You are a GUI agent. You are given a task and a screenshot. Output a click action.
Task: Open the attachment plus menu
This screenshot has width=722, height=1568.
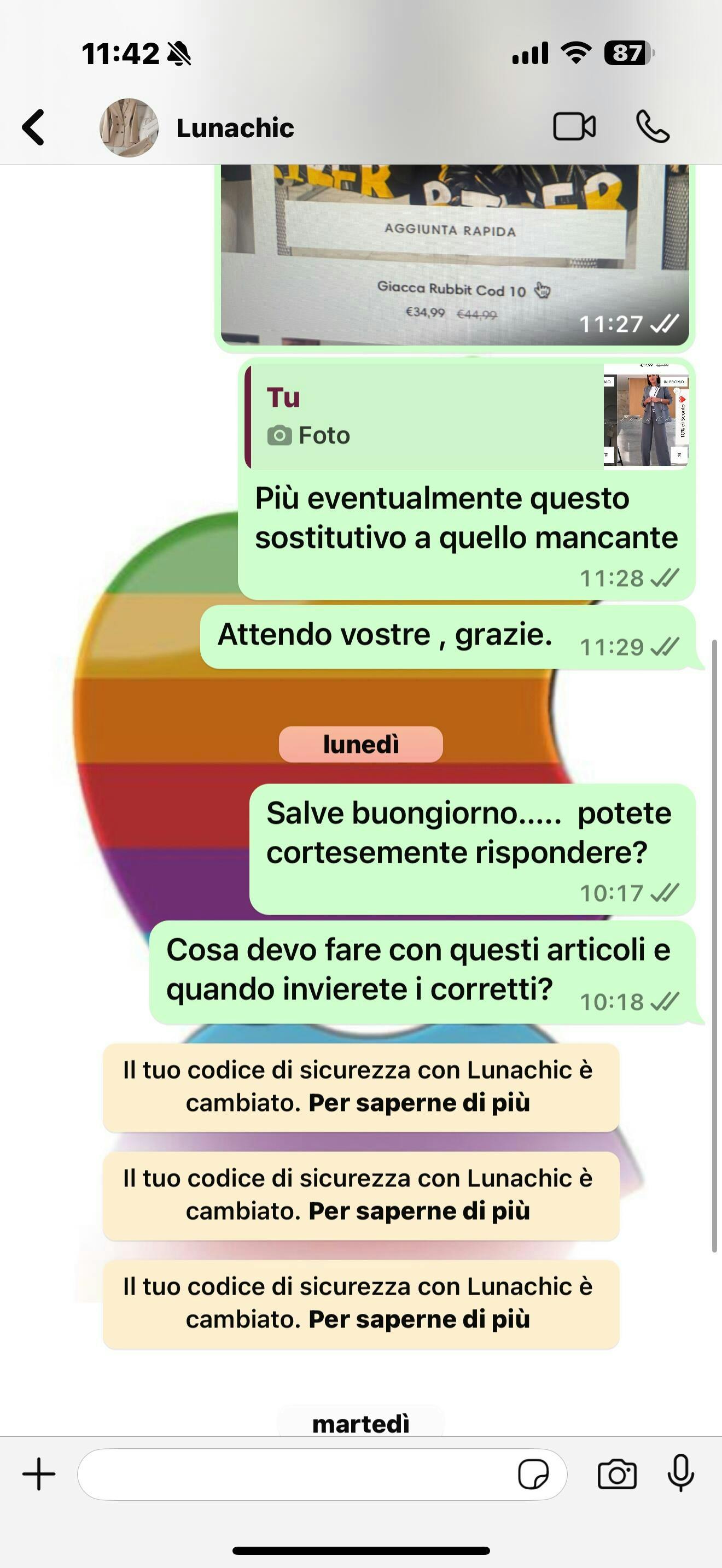pos(39,1473)
